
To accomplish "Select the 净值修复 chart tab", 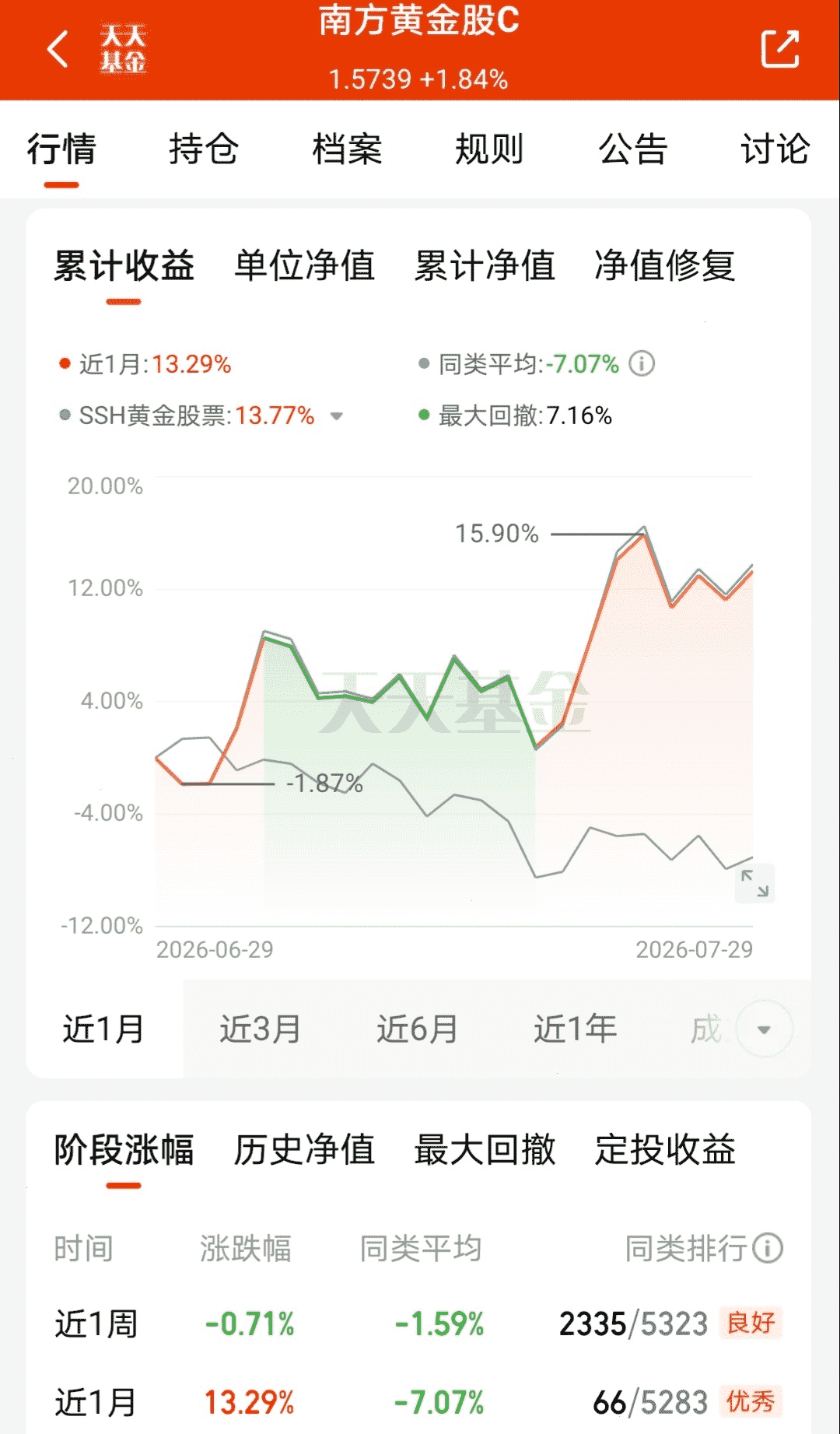I will pos(665,265).
